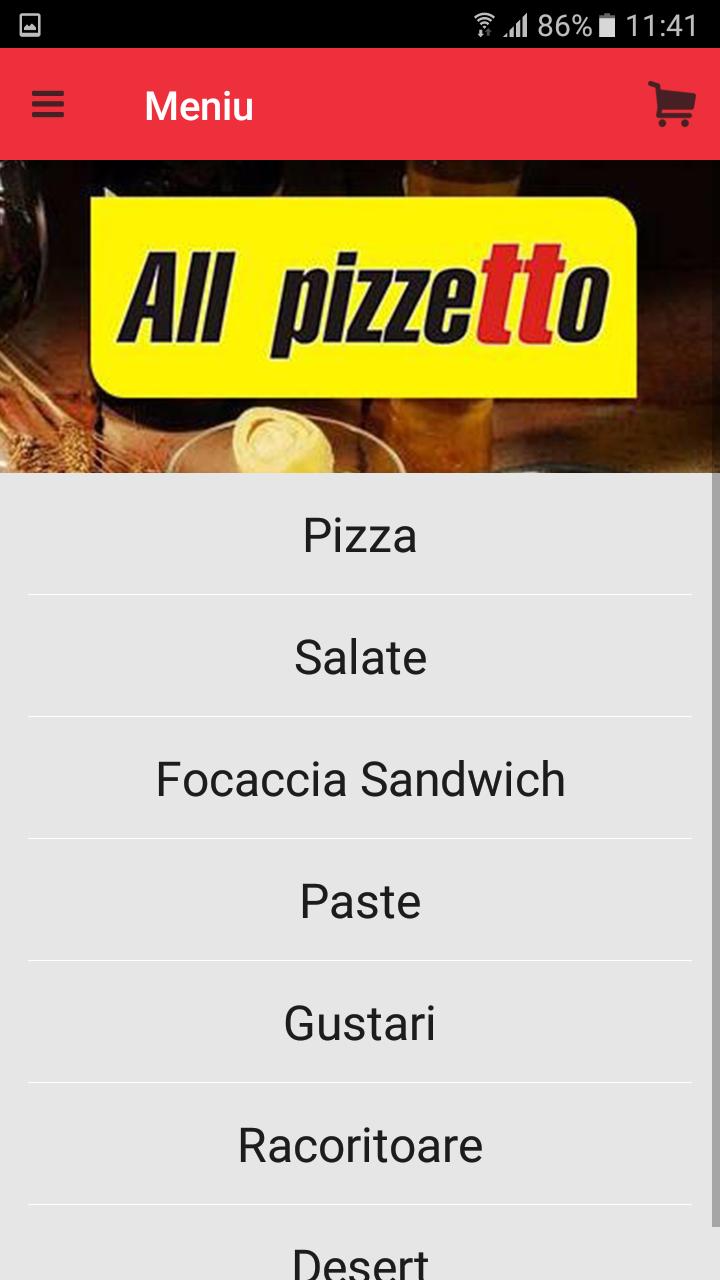Screen dimensions: 720x1280
Task: Open the Salate category
Action: pyautogui.click(x=360, y=657)
